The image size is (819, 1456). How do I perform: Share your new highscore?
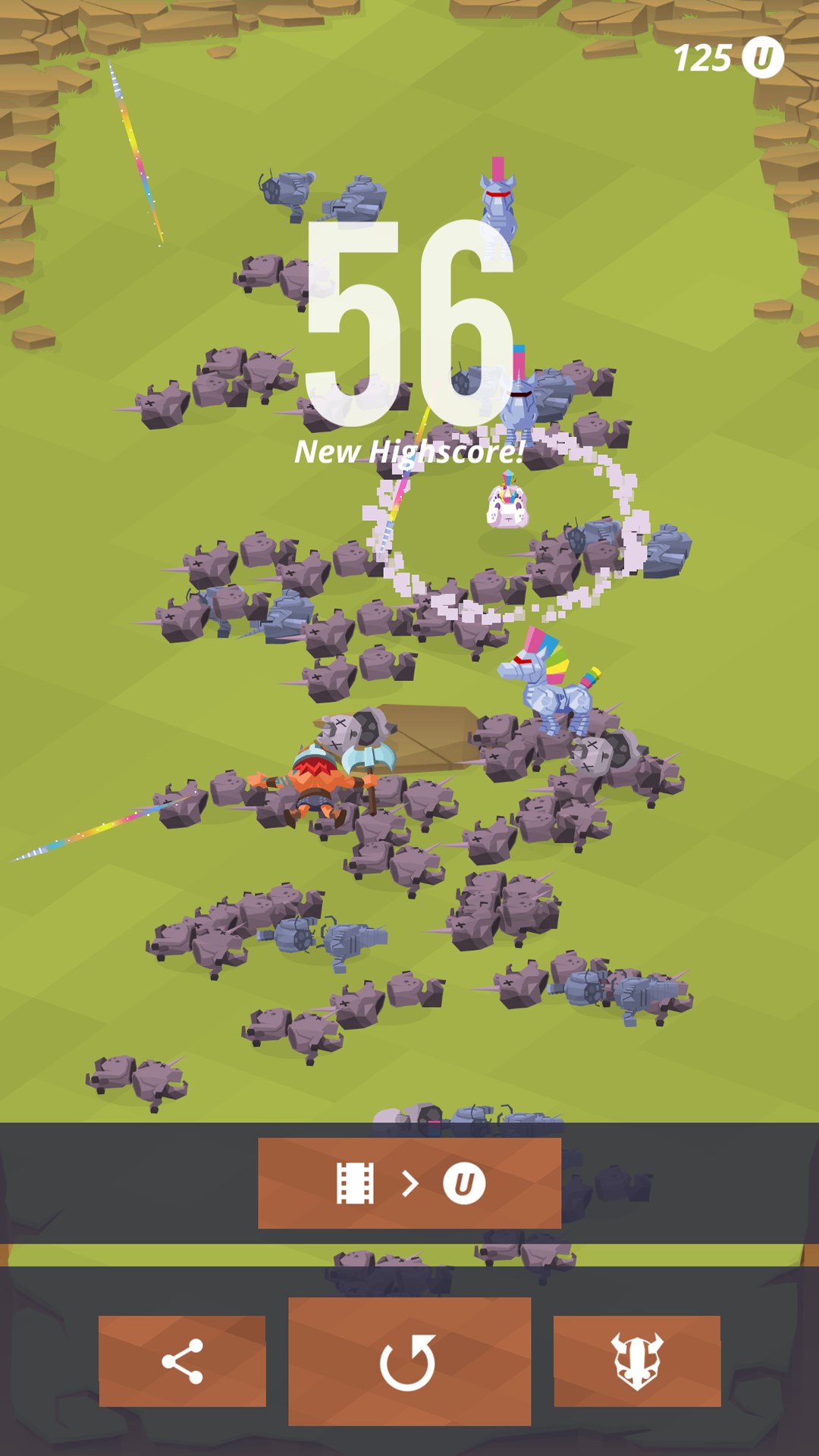tap(182, 1361)
